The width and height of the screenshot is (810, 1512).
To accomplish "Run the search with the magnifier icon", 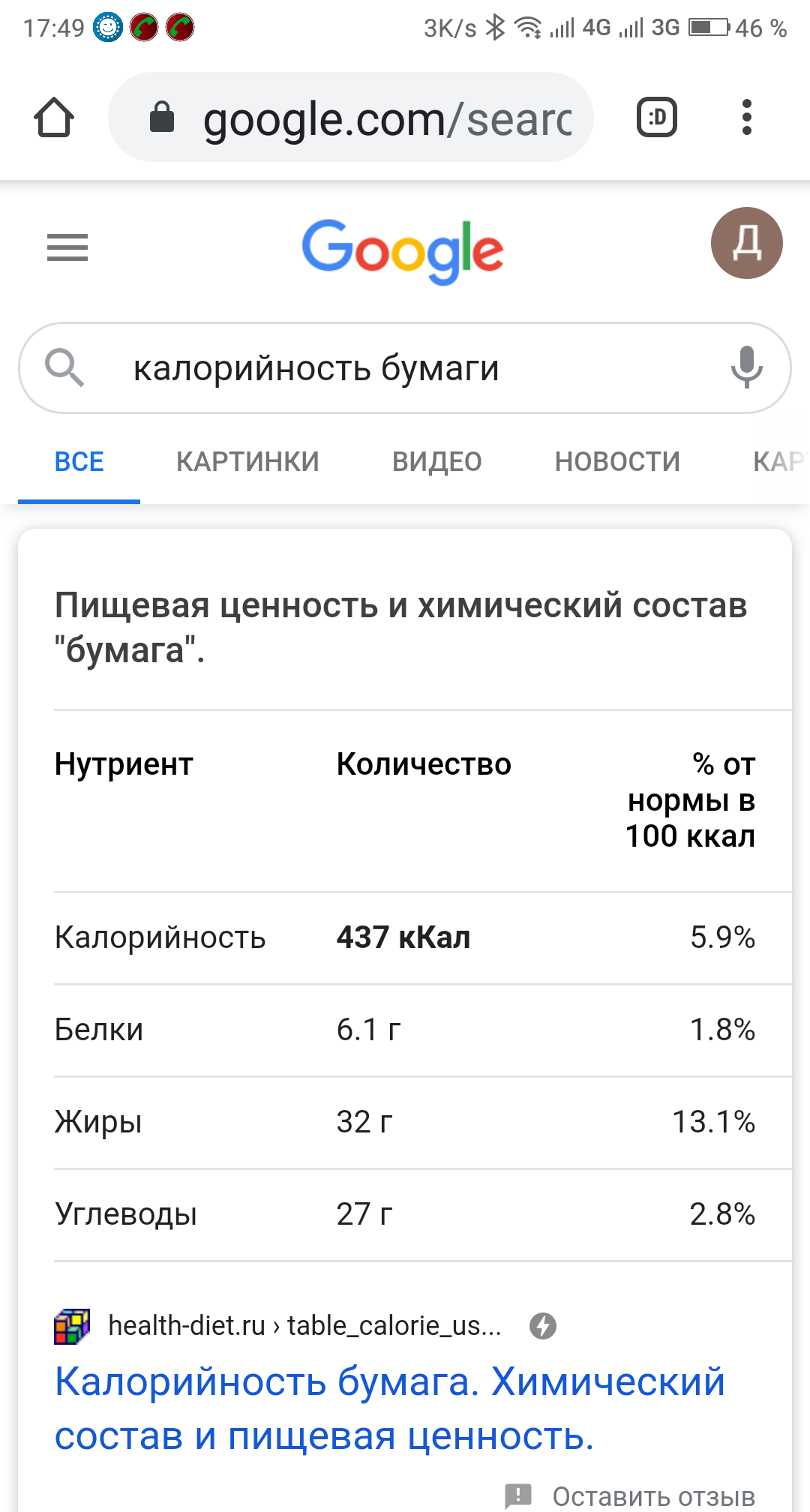I will (x=64, y=368).
